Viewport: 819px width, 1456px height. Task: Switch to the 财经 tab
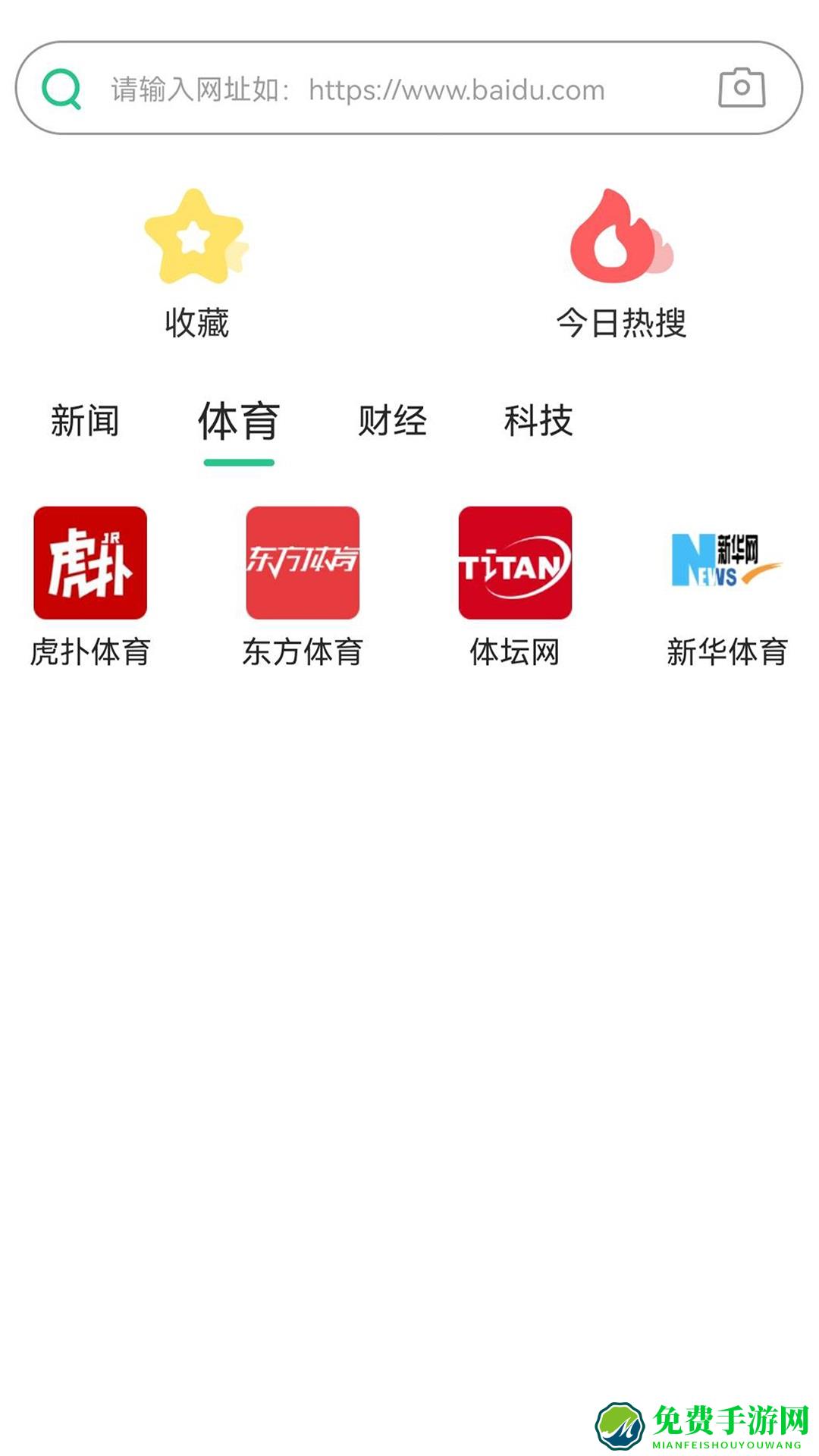(392, 421)
